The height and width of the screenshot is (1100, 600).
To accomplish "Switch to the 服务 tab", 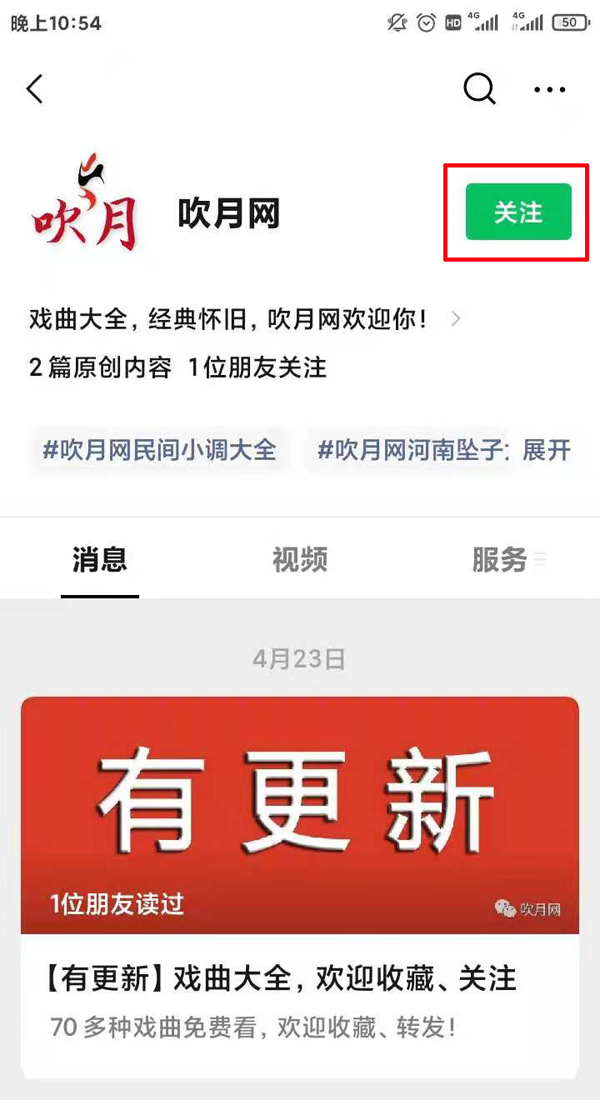I will click(x=500, y=560).
